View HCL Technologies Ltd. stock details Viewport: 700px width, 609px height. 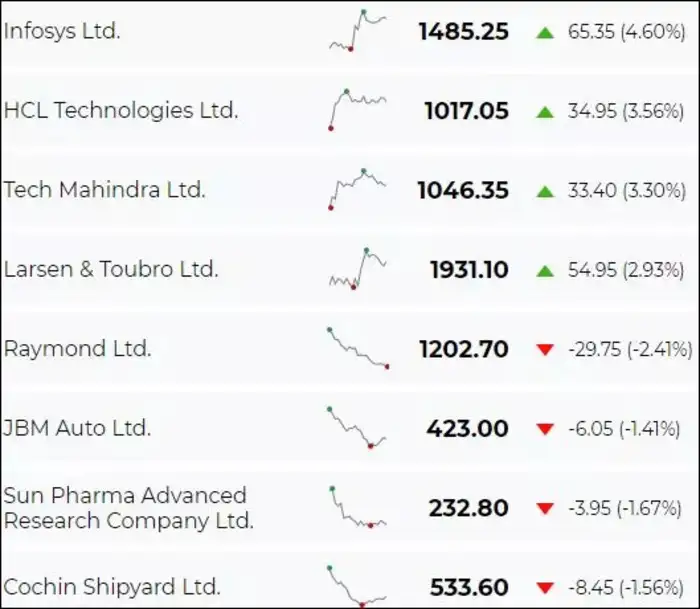(121, 110)
